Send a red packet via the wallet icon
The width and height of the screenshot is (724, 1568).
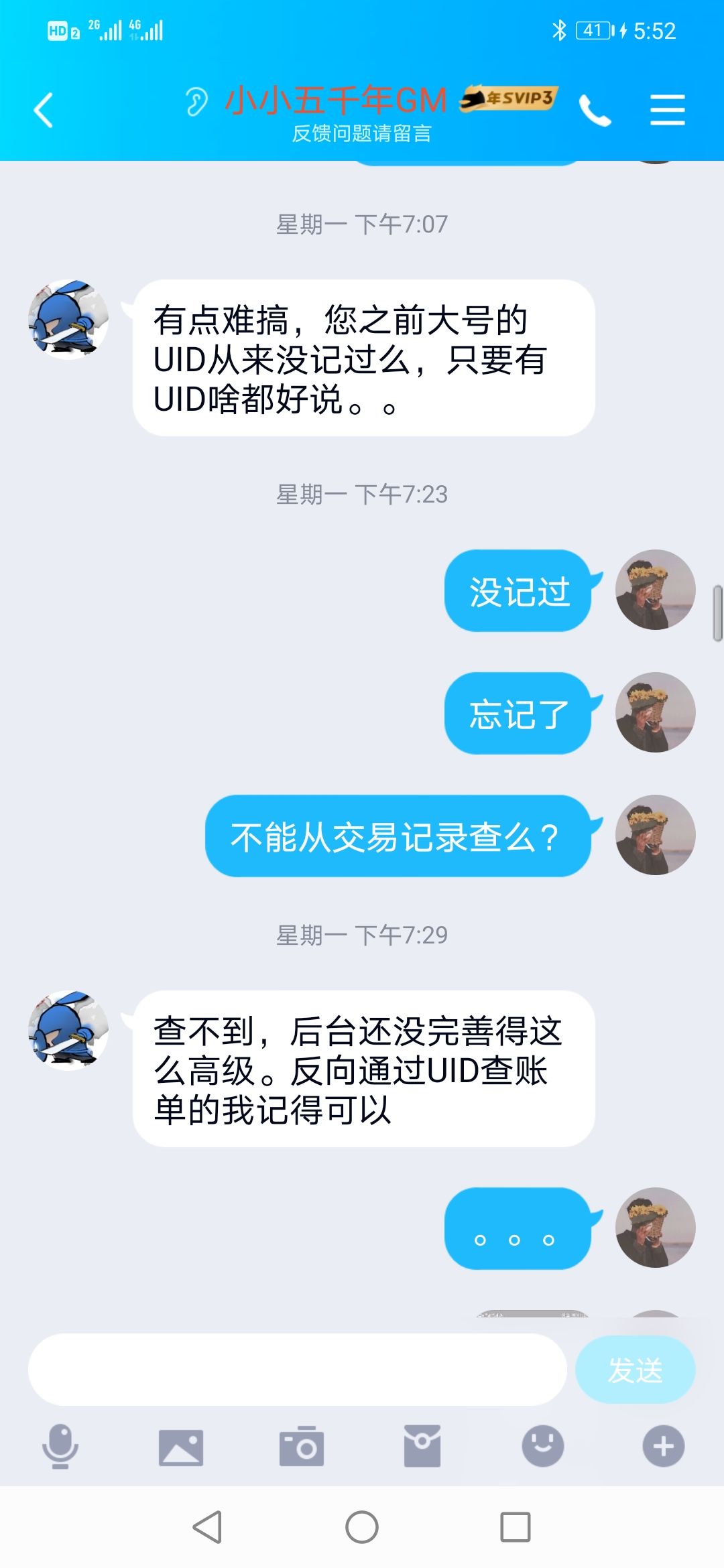[x=421, y=1447]
